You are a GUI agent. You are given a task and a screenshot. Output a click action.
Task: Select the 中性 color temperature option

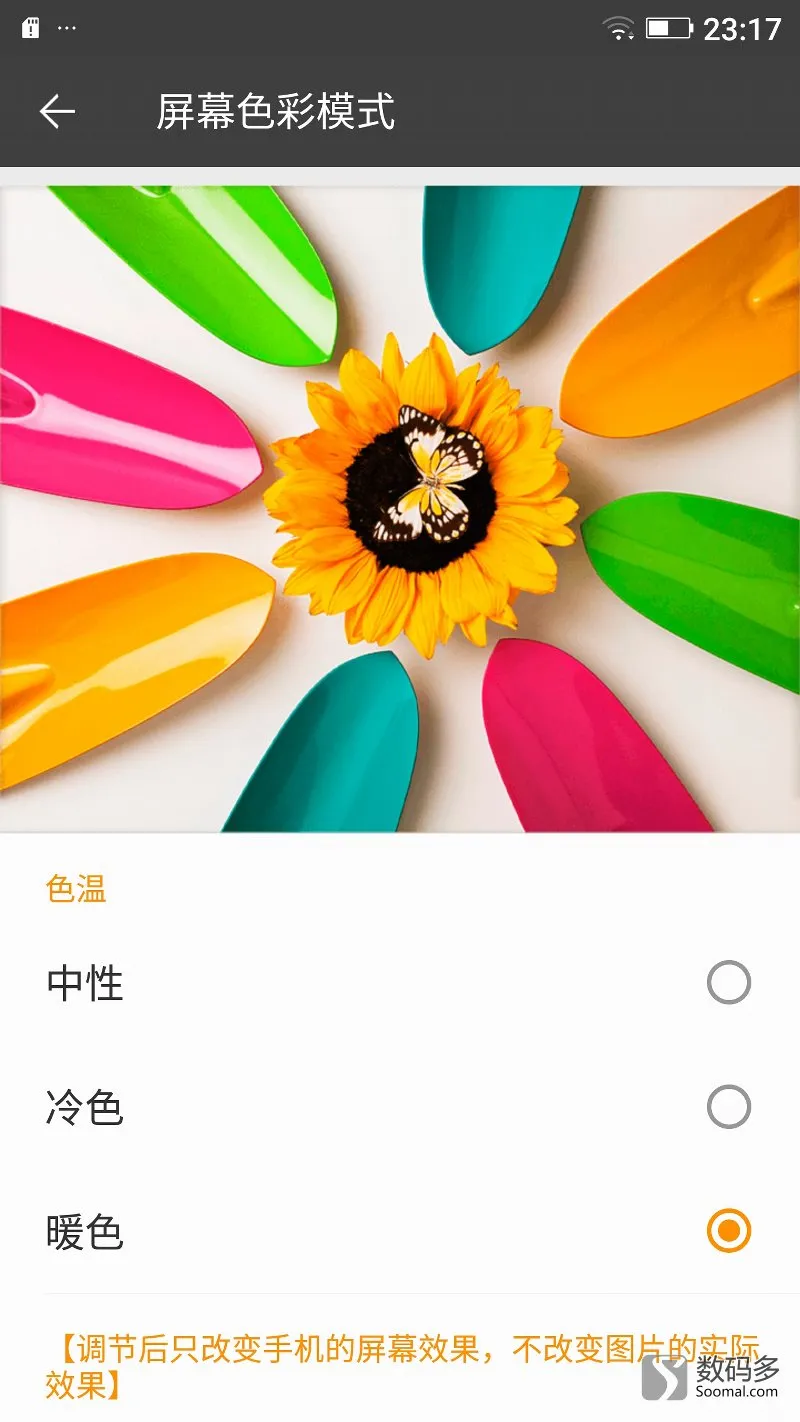728,983
